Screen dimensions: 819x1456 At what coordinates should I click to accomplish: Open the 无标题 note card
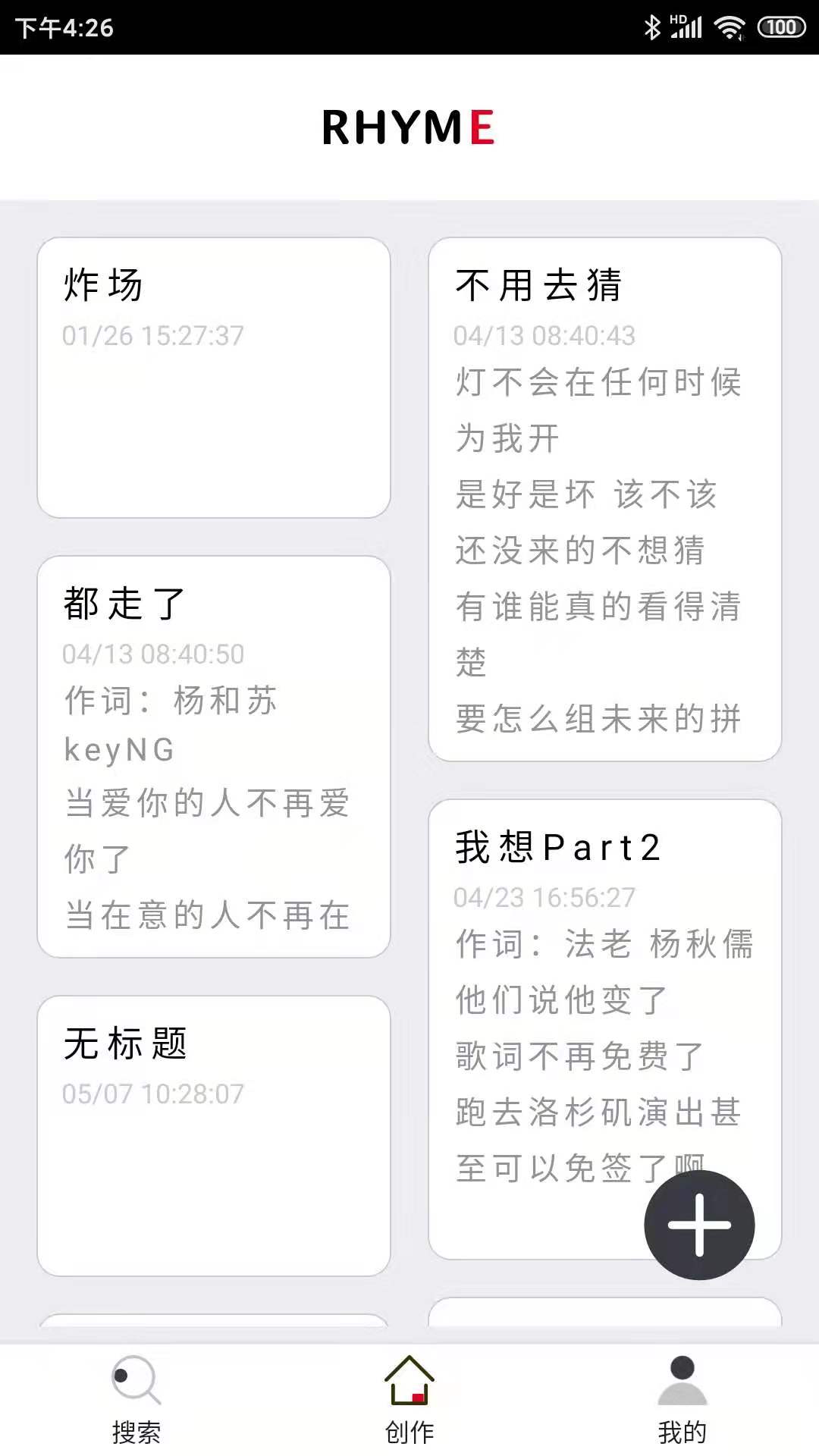point(214,1135)
